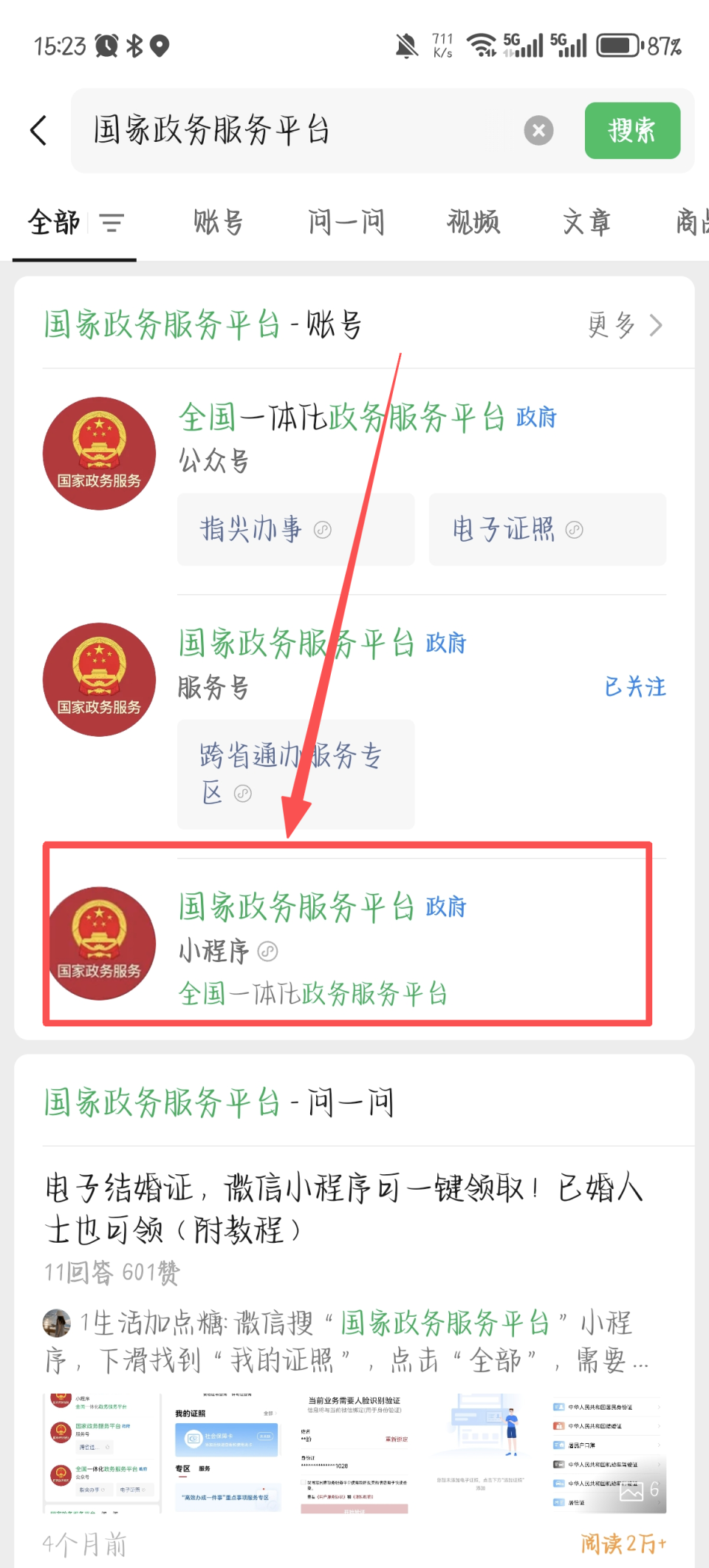Switch to the 问一问 tab
Screen dimensions: 709x1568
pos(345,223)
